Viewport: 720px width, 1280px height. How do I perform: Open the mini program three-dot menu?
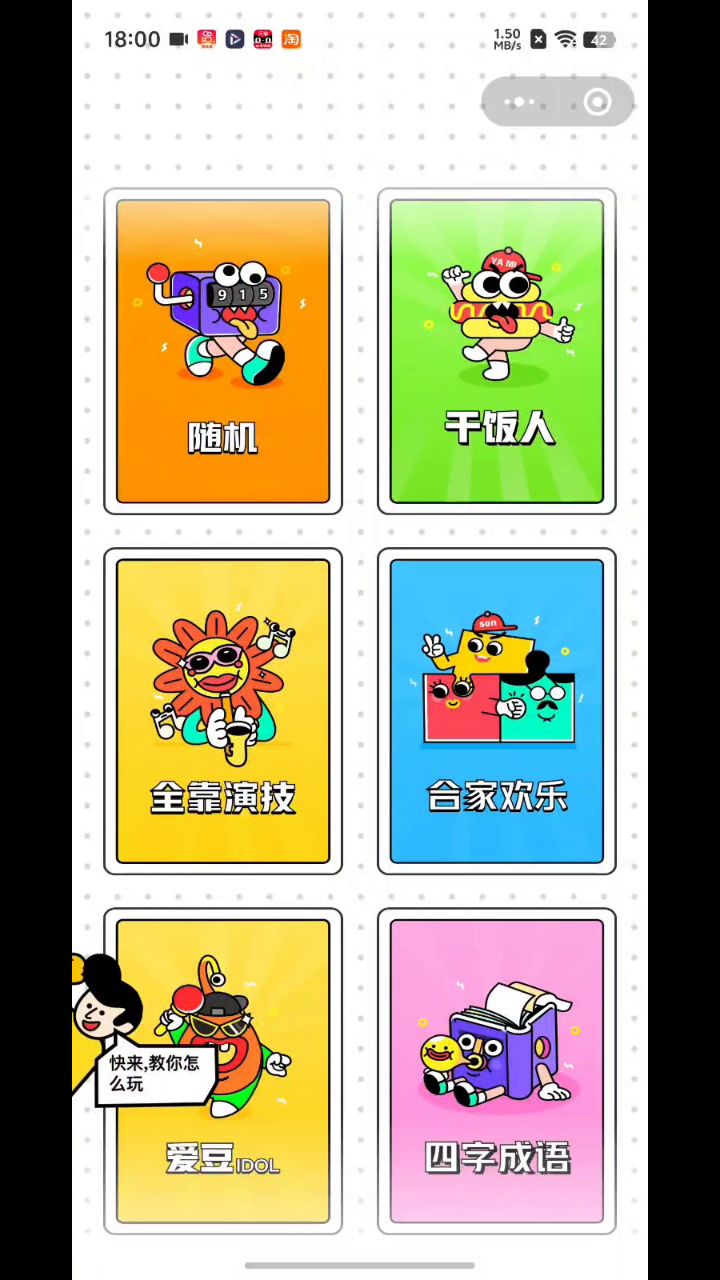(x=520, y=102)
